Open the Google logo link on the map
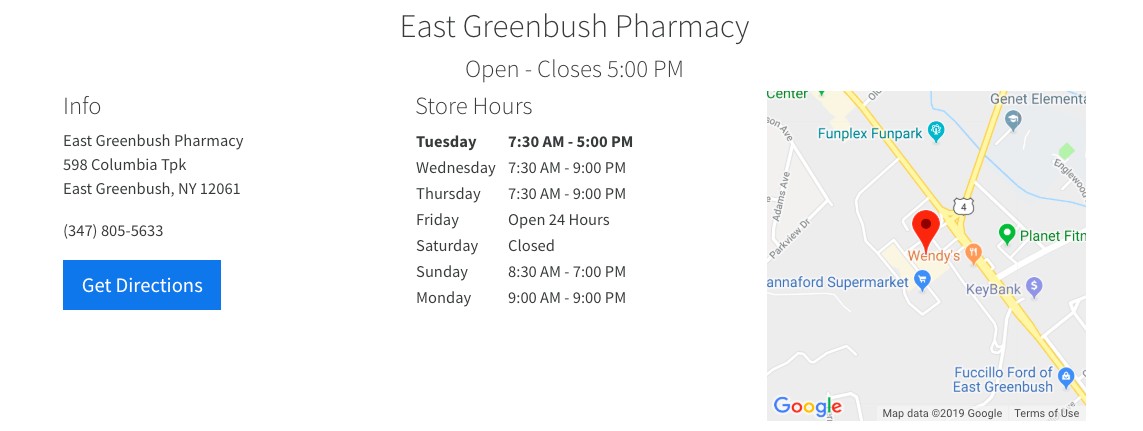The width and height of the screenshot is (1143, 431). coord(807,406)
